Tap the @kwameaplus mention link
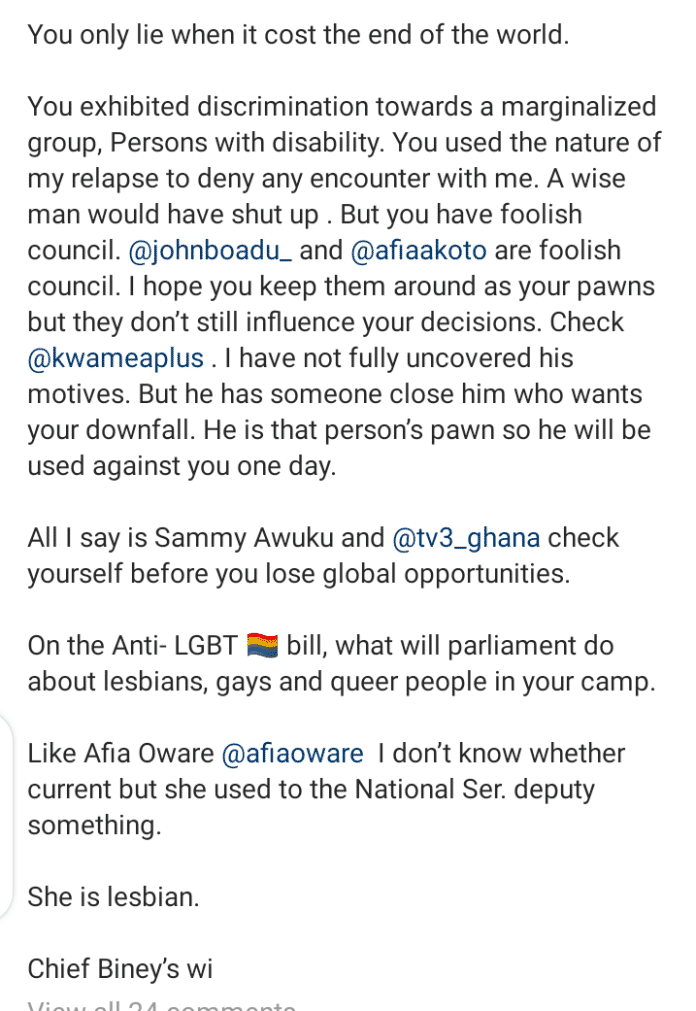 [116, 359]
